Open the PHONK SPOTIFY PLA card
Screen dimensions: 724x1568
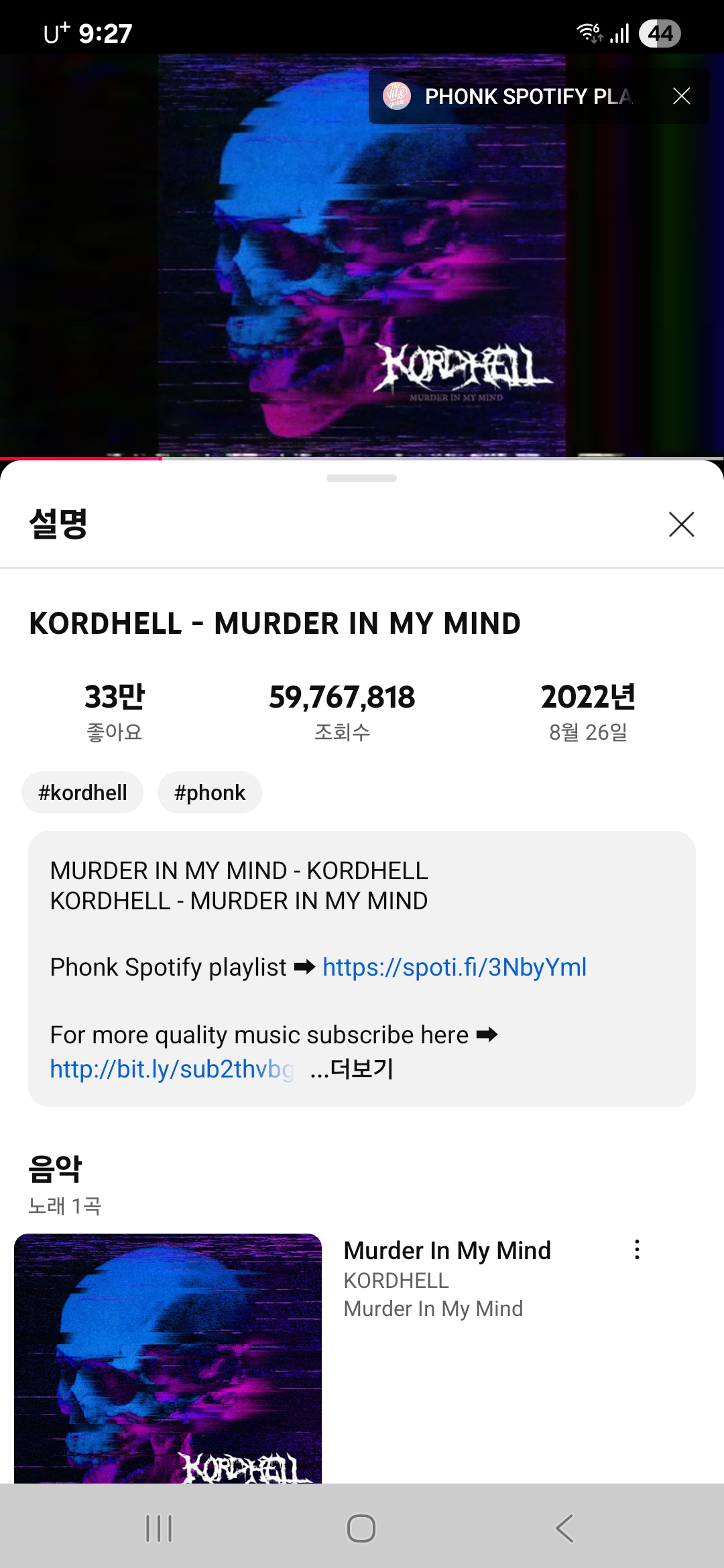516,96
